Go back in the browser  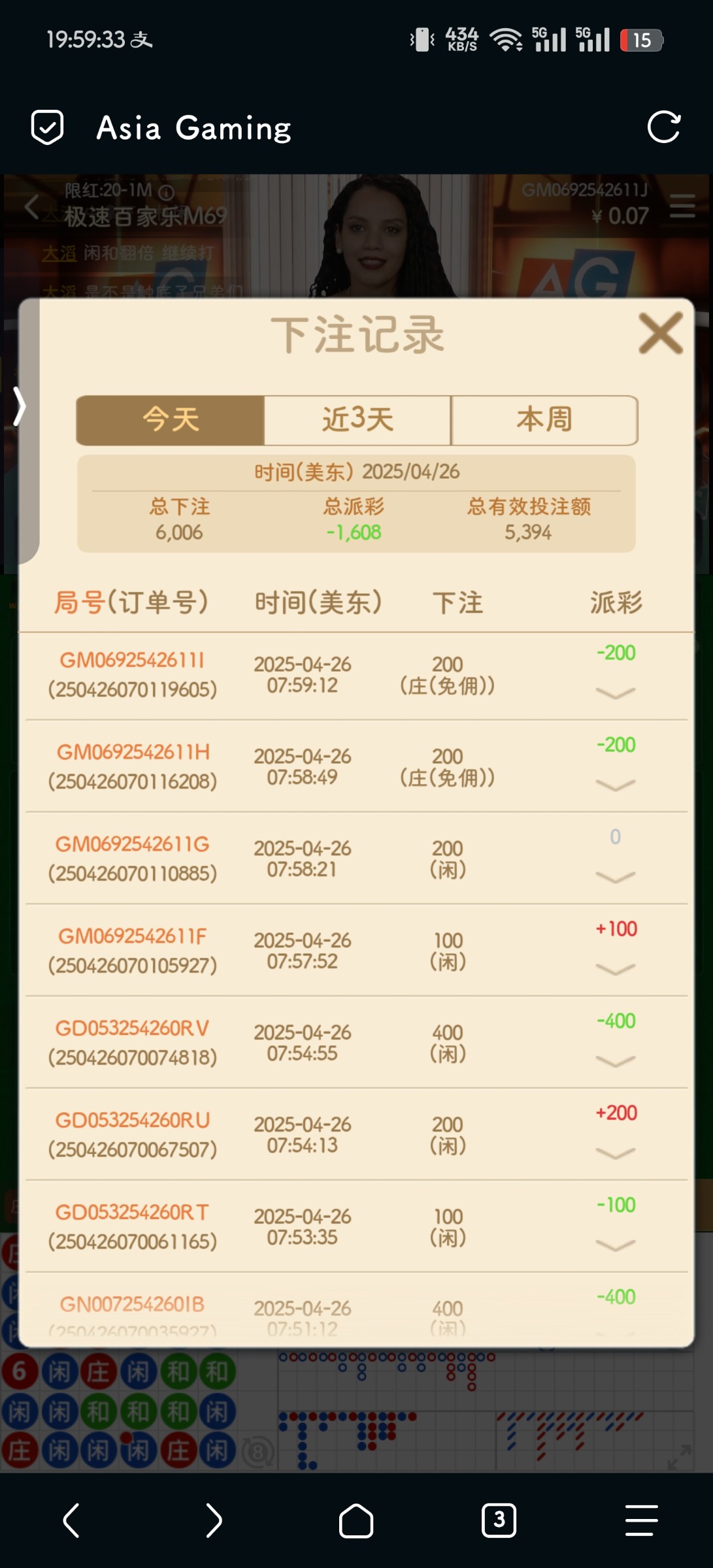coord(71,1521)
